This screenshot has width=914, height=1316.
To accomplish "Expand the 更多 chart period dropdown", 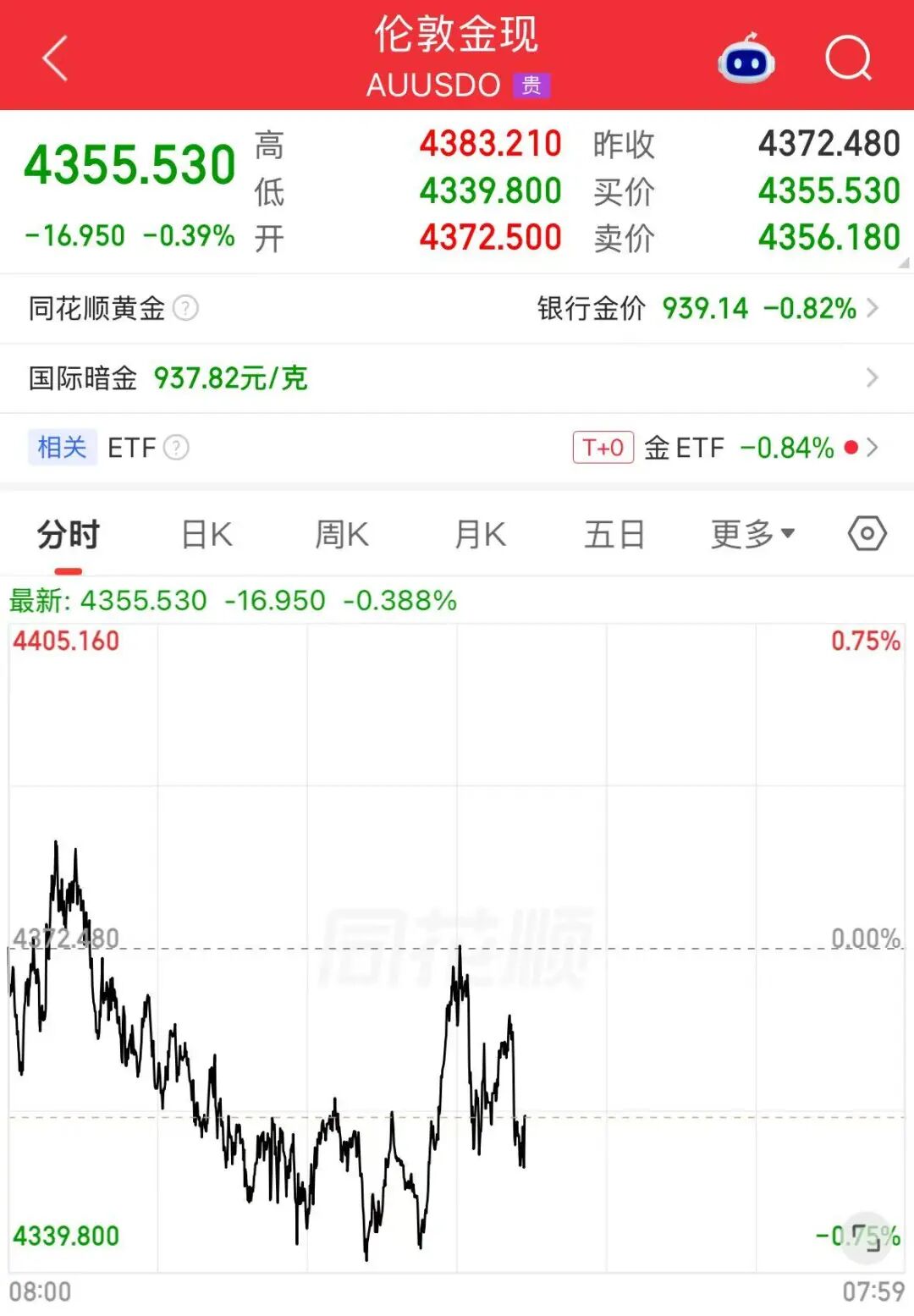I will pos(753,535).
